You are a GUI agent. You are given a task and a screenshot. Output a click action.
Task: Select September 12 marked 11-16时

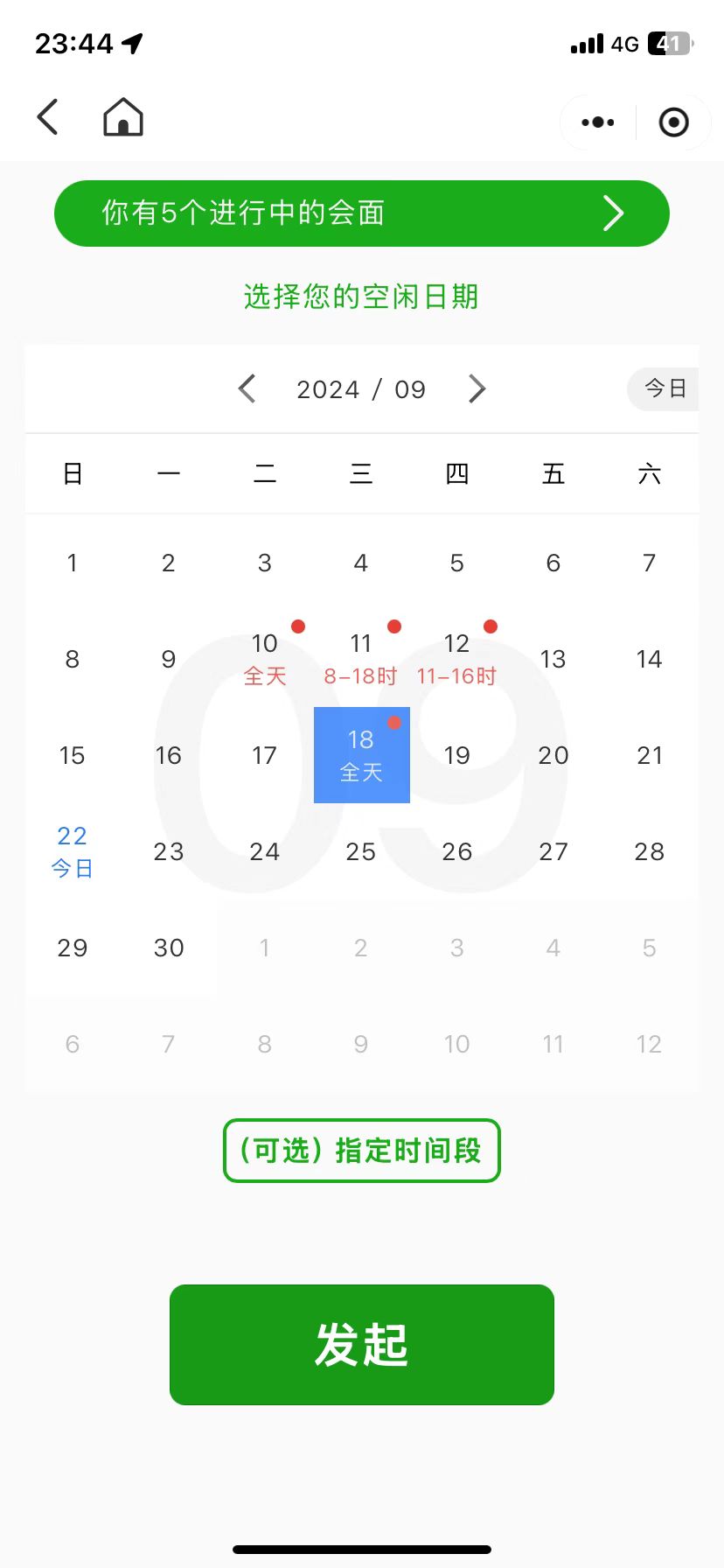pos(456,659)
